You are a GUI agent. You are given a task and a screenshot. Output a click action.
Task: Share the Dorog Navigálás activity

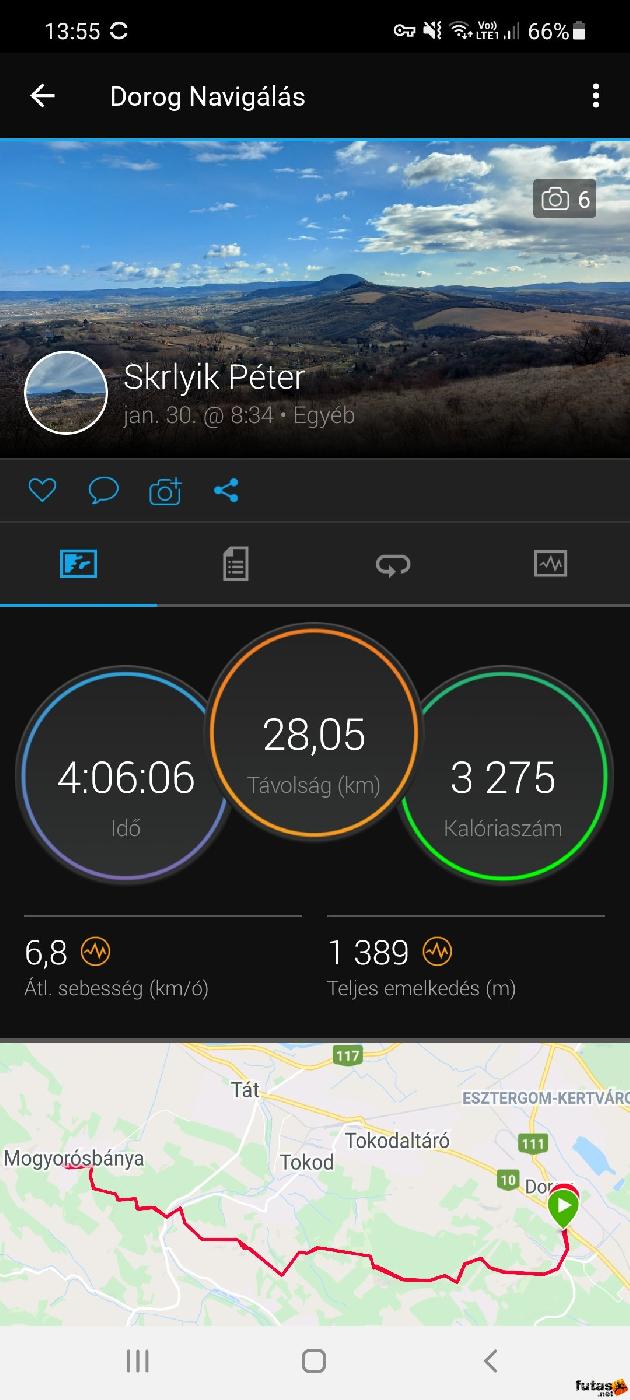226,490
